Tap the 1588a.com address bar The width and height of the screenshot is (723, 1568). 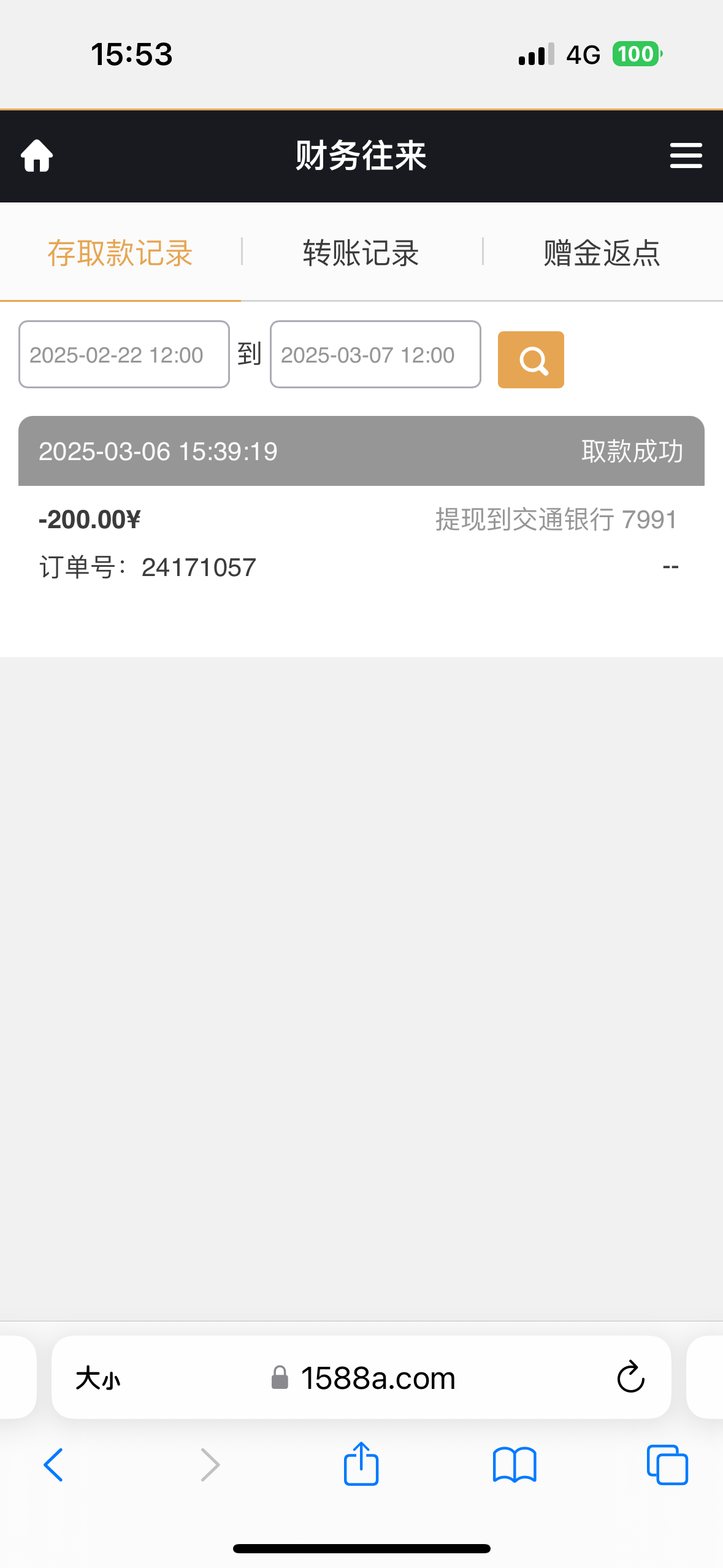[x=377, y=1378]
